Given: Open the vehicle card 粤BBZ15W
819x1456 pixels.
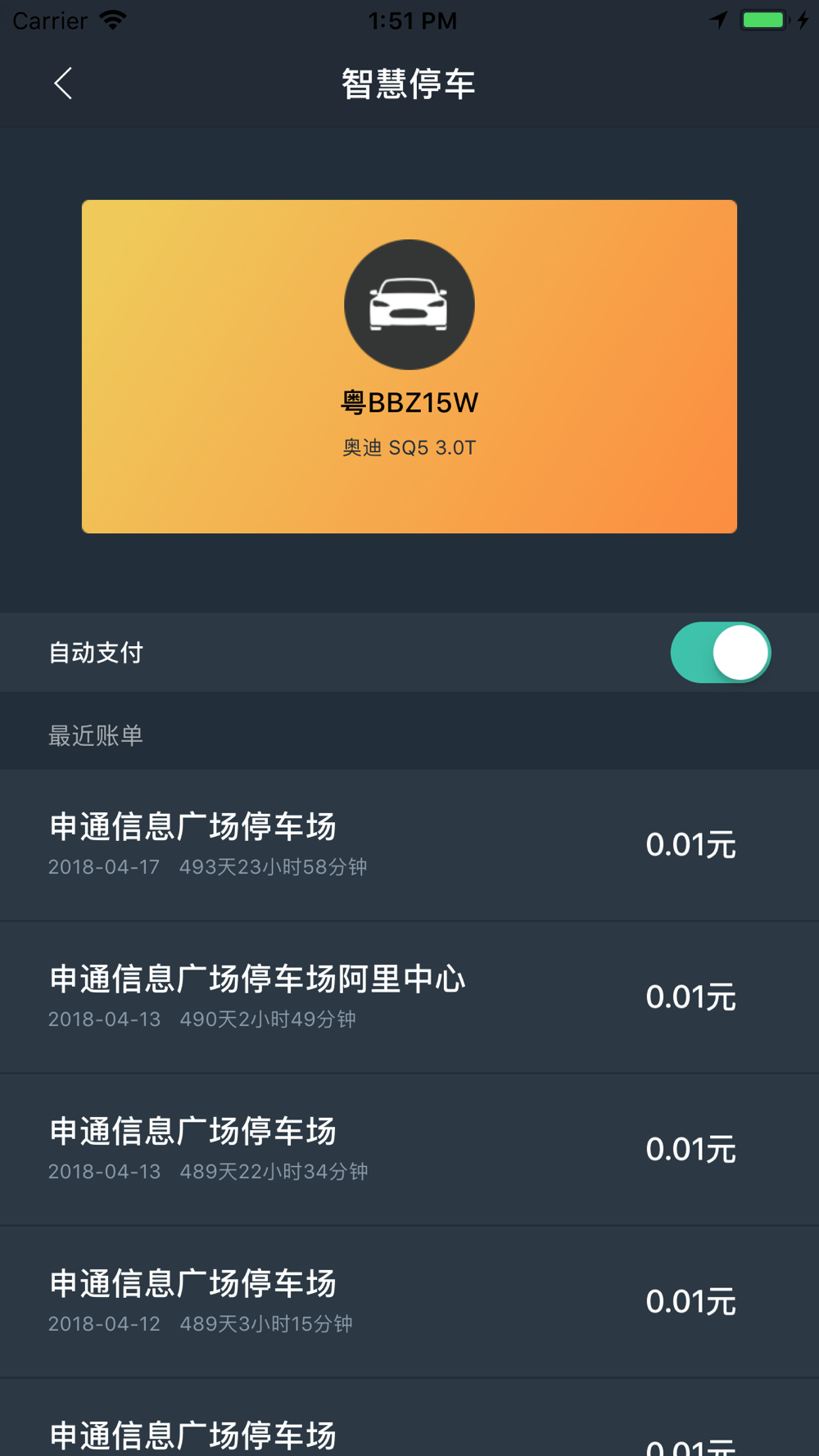Looking at the screenshot, I should coord(409,366).
